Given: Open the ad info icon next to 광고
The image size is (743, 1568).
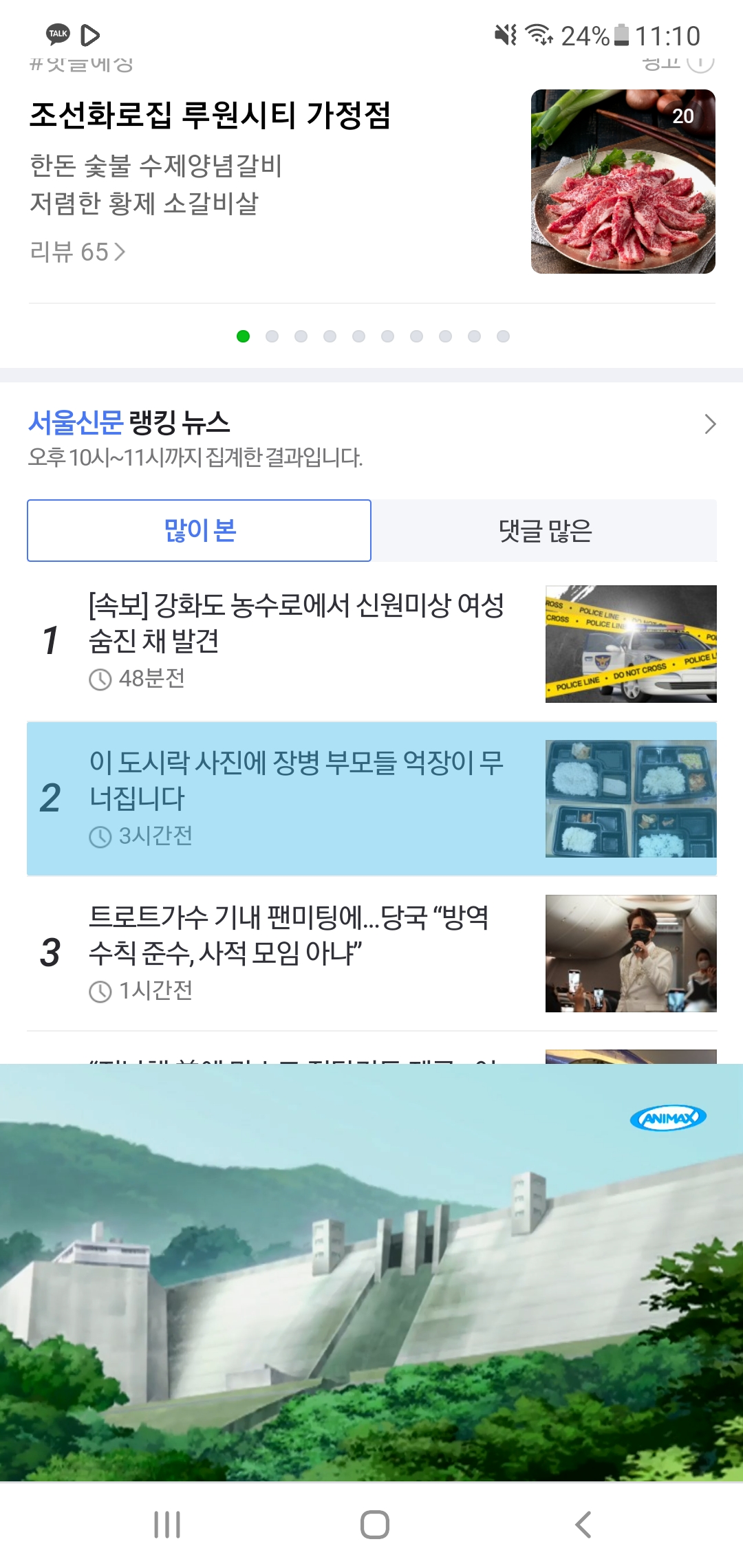Looking at the screenshot, I should pos(700,63).
